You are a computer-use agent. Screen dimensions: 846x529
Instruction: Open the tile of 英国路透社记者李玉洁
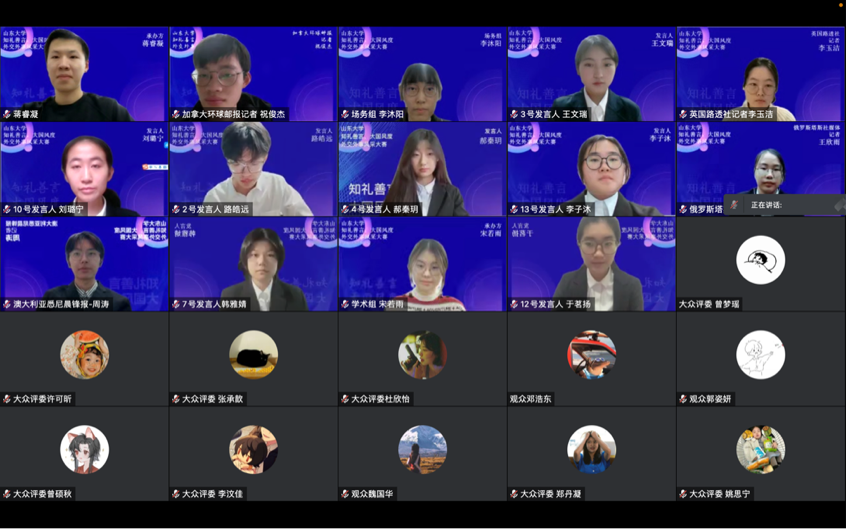[760, 72]
